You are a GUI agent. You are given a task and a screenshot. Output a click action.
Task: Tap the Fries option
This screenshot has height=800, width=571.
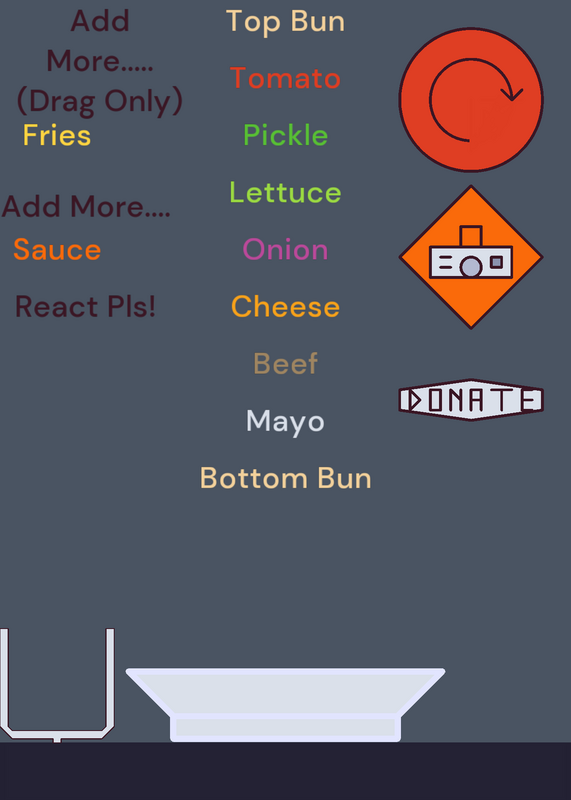[x=57, y=135]
